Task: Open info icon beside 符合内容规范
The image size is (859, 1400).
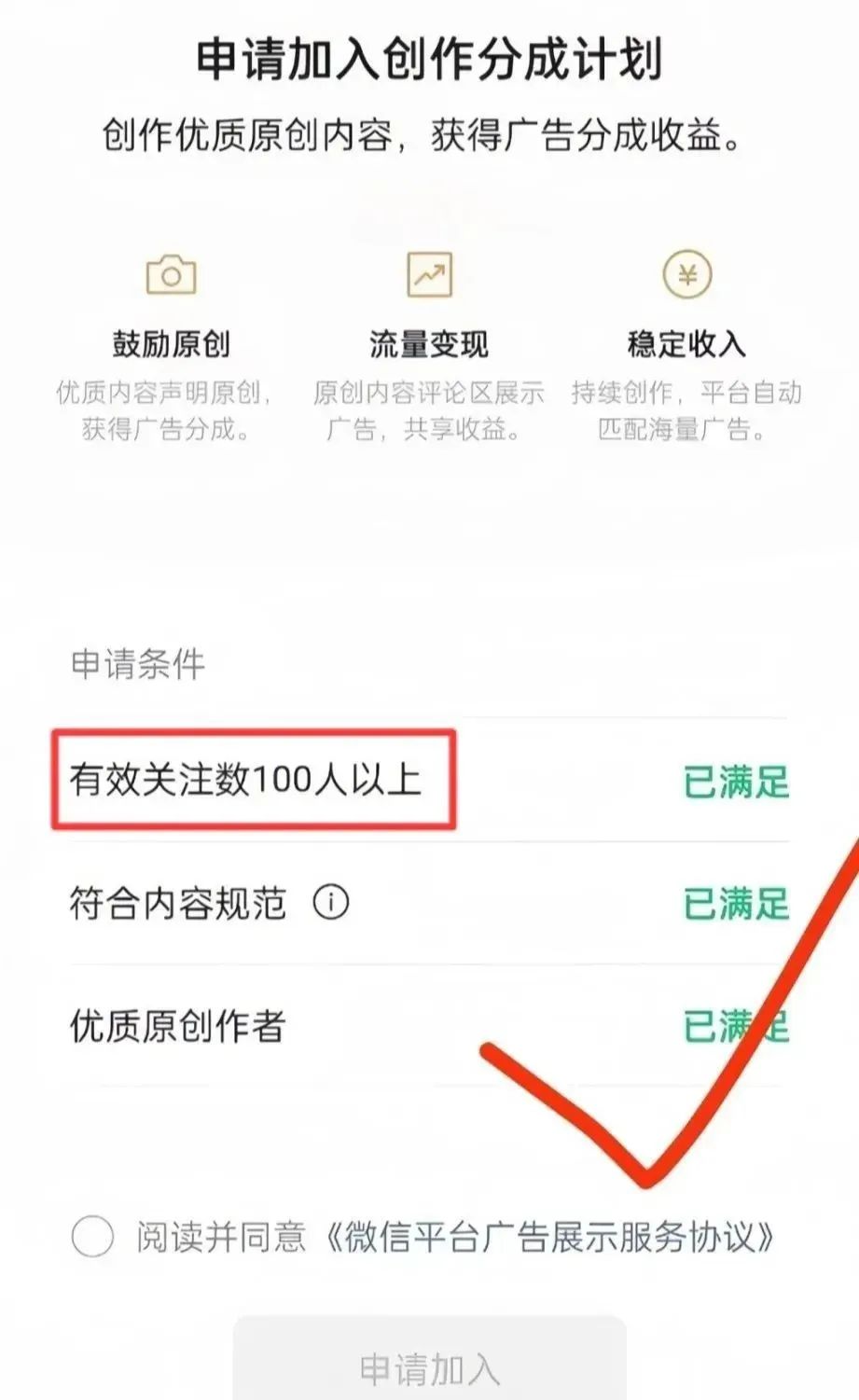Action: [330, 902]
